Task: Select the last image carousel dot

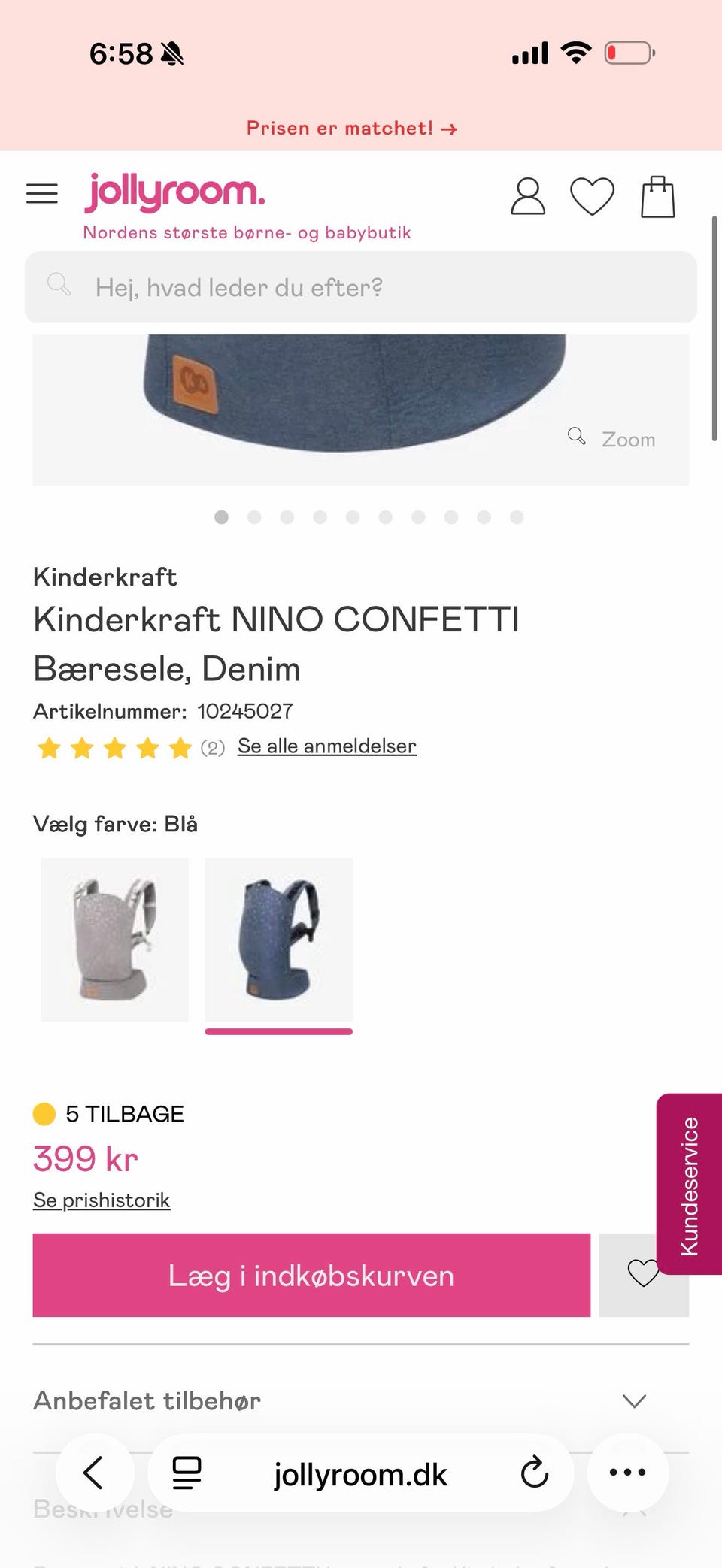Action: (517, 517)
